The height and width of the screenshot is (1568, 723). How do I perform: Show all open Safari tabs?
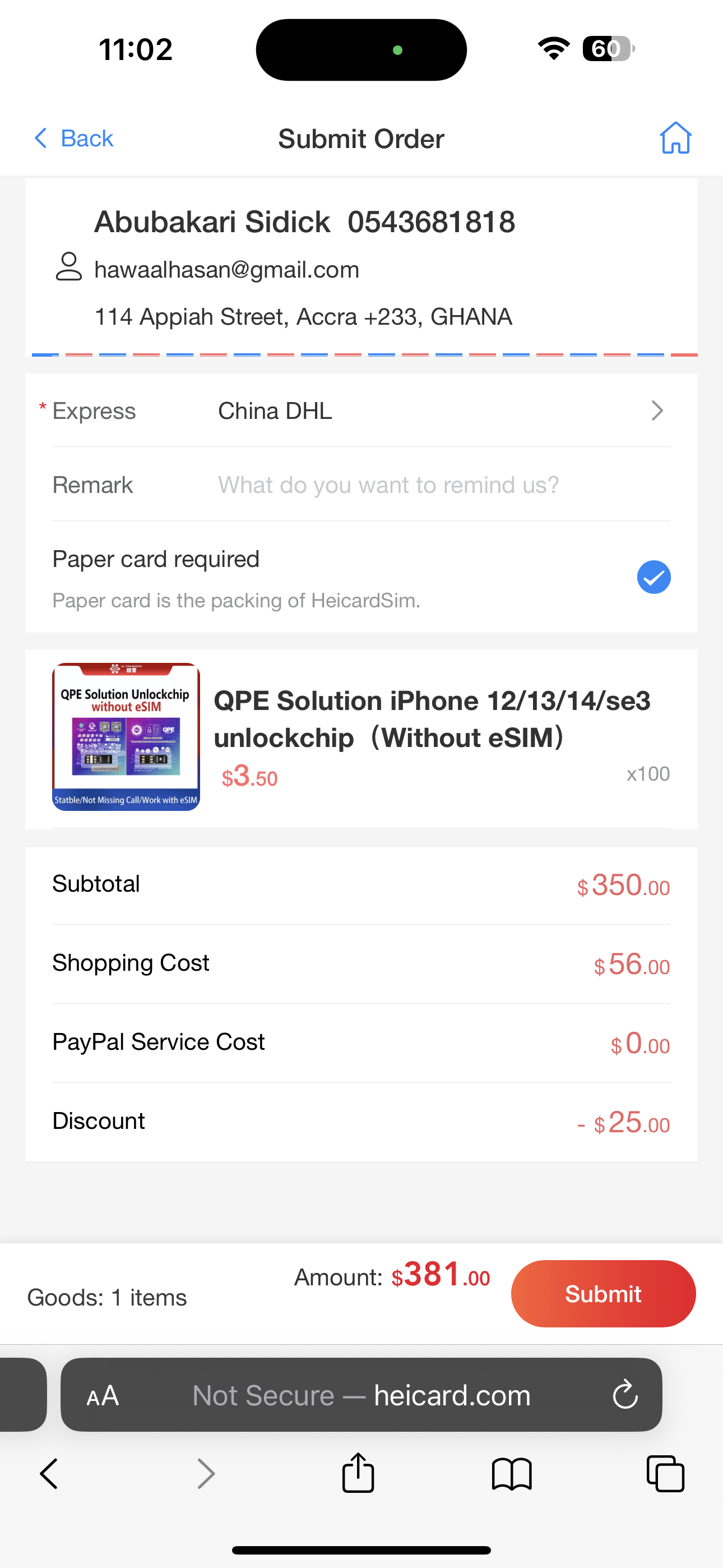(x=665, y=1474)
